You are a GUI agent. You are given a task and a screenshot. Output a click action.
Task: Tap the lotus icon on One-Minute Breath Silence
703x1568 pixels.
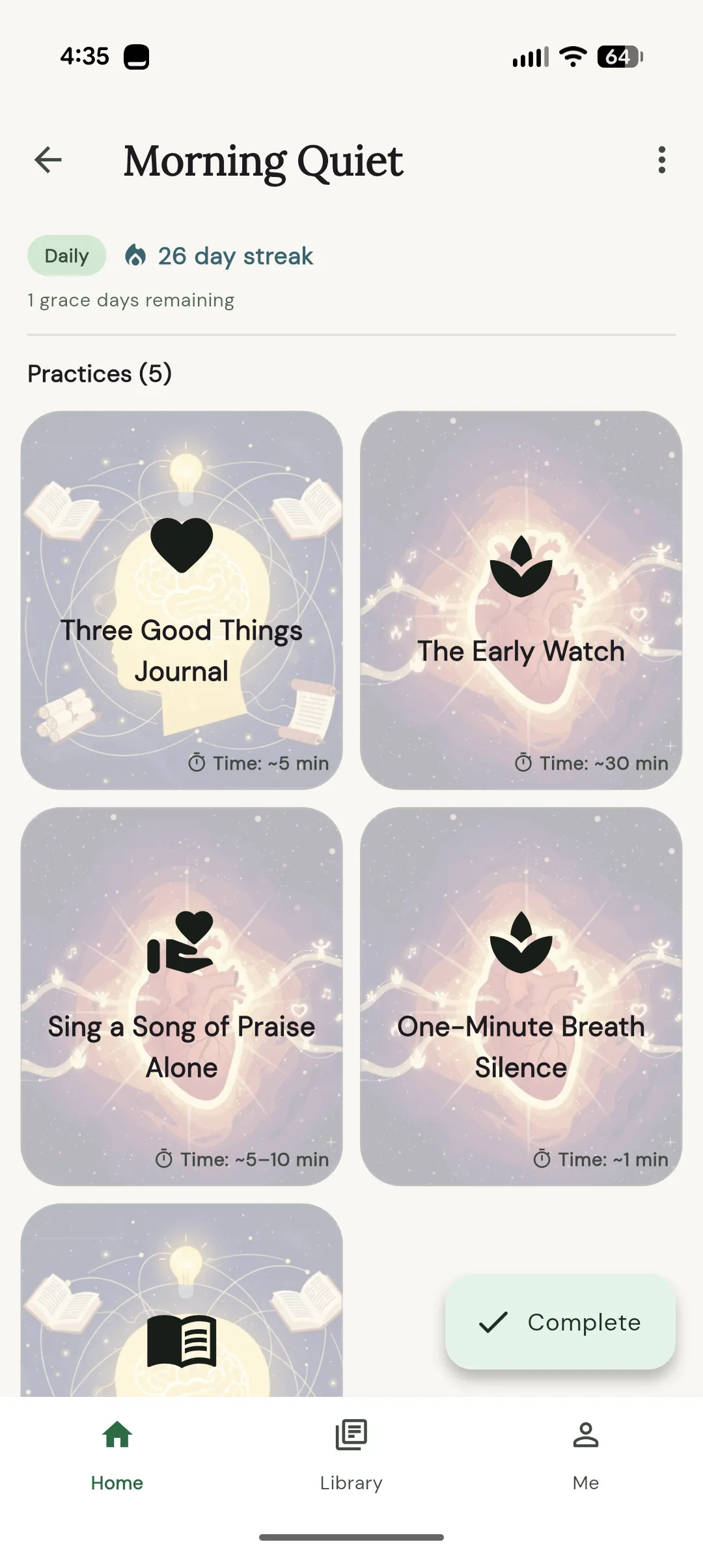pyautogui.click(x=521, y=942)
